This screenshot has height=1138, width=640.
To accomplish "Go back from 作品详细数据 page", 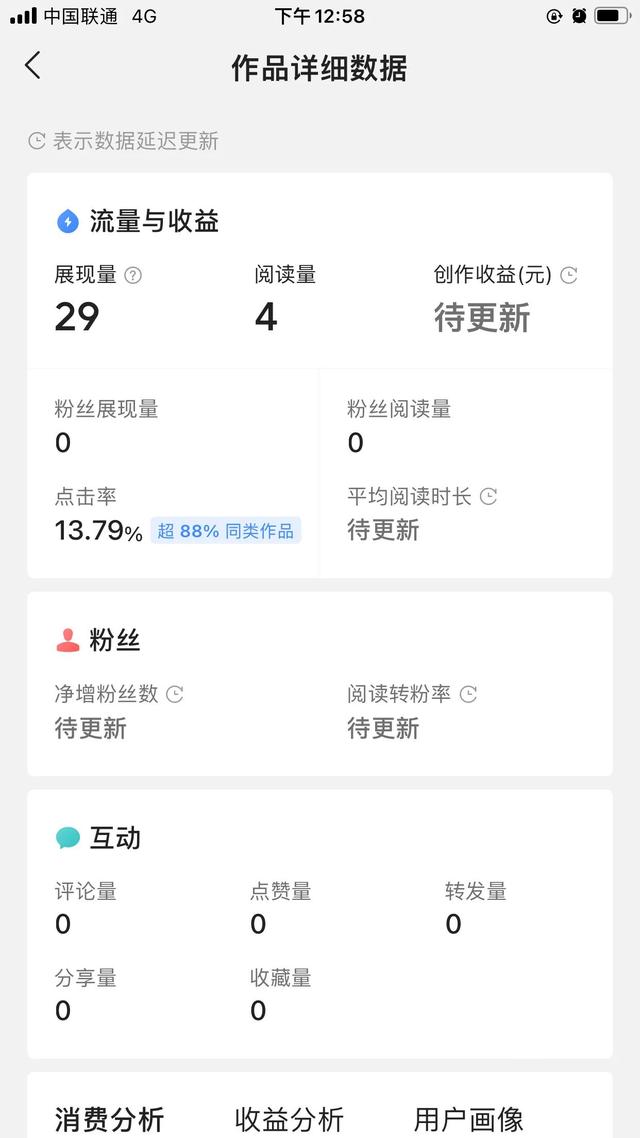I will (33, 66).
